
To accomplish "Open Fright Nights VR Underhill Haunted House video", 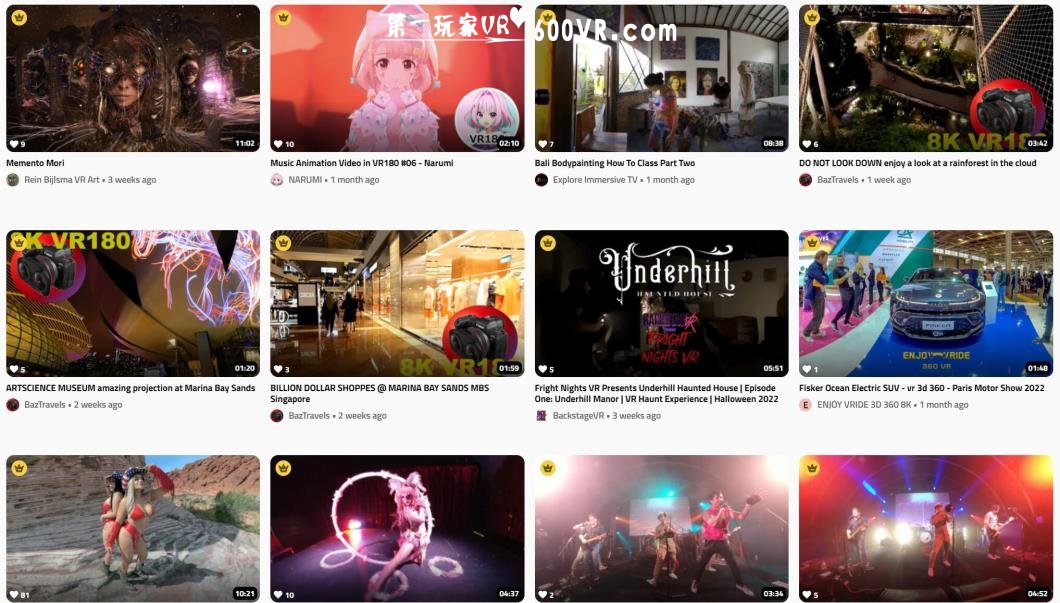I will (661, 303).
